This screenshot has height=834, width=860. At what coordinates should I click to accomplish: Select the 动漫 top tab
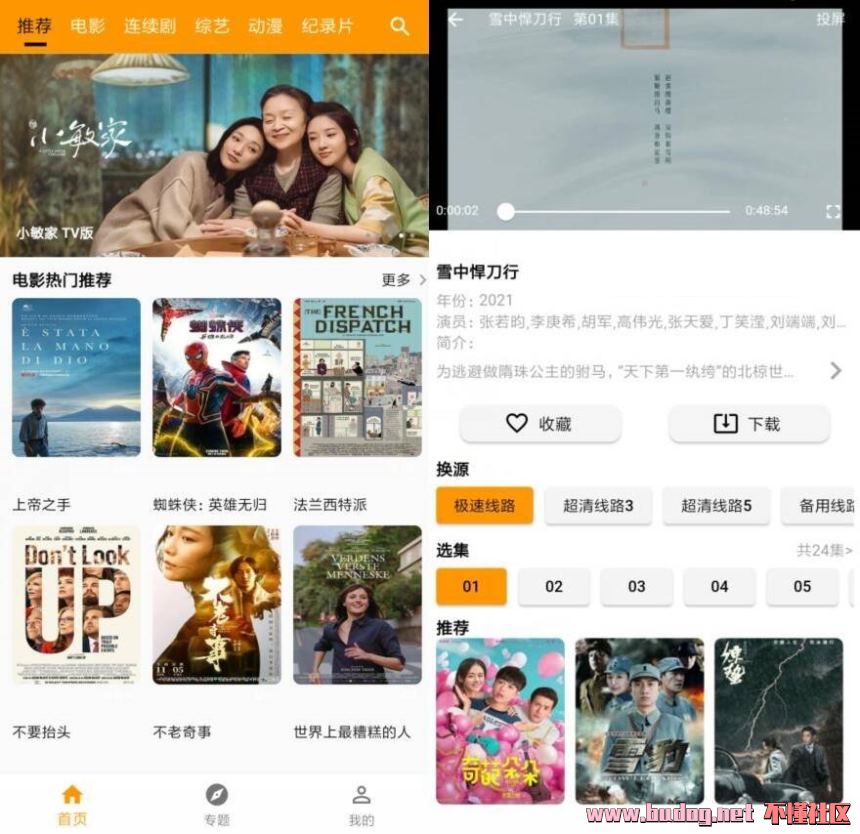[265, 27]
